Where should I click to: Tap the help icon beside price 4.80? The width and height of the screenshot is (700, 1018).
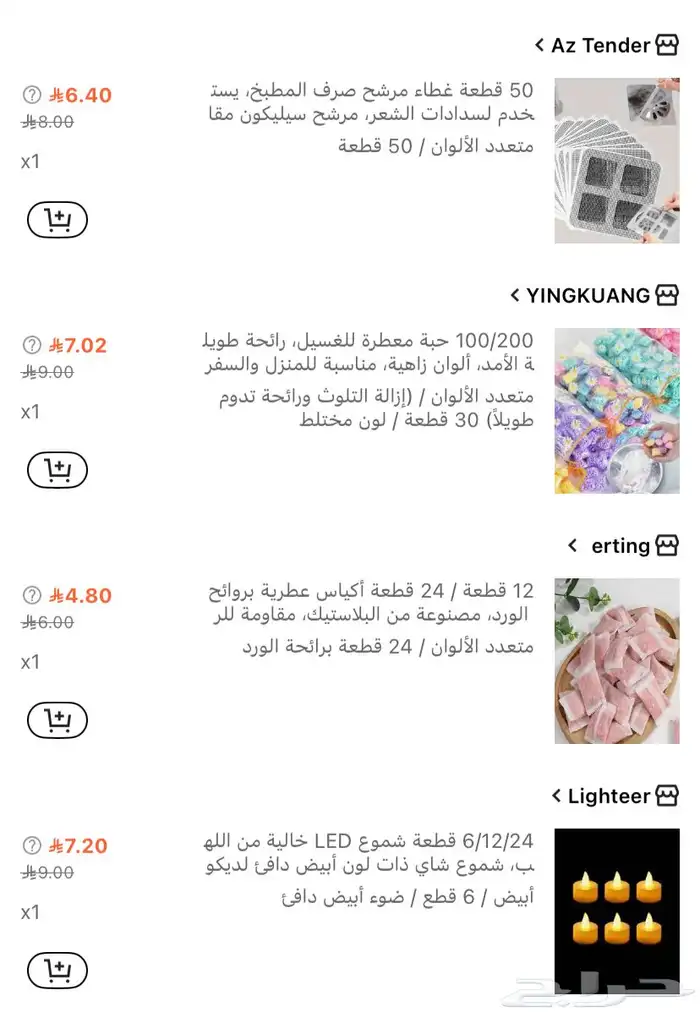coord(32,596)
